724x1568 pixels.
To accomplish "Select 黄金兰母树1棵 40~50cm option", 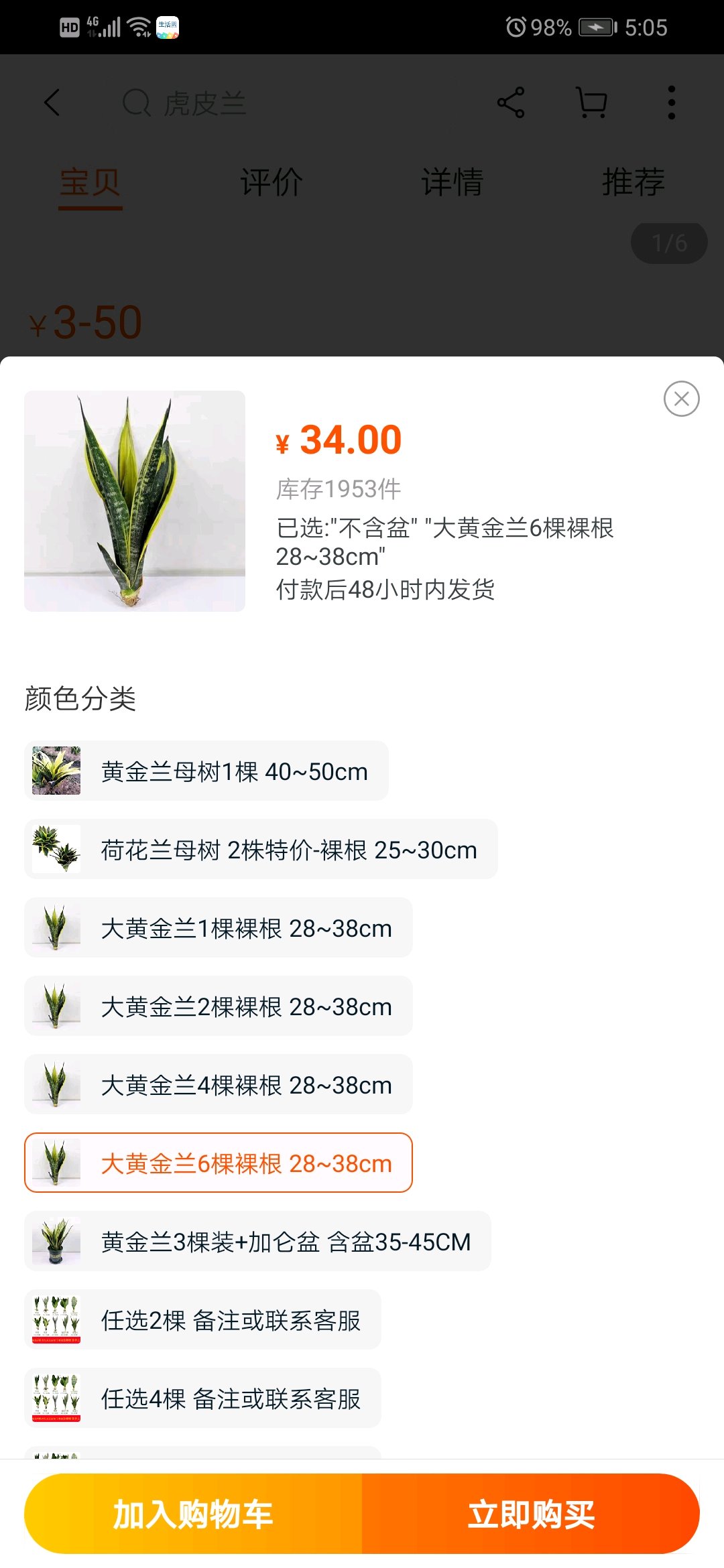I will pyautogui.click(x=206, y=771).
